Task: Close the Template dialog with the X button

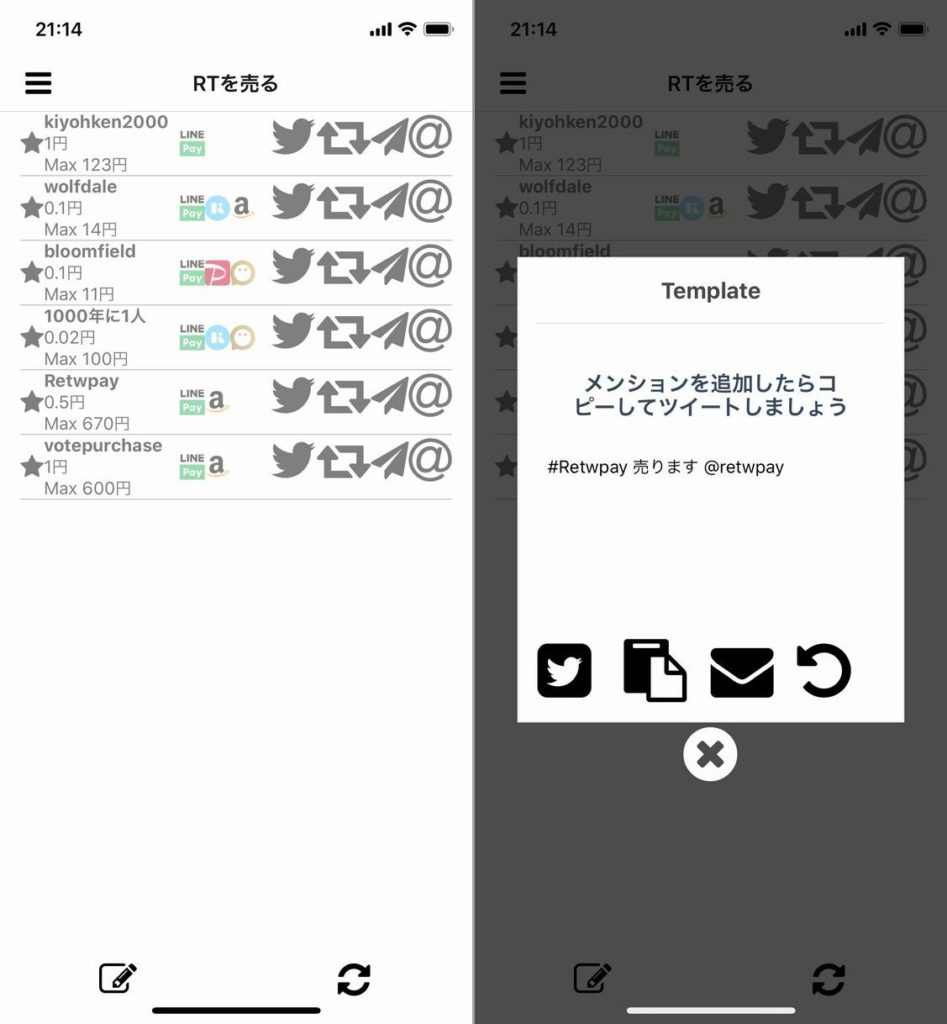Action: tap(710, 754)
